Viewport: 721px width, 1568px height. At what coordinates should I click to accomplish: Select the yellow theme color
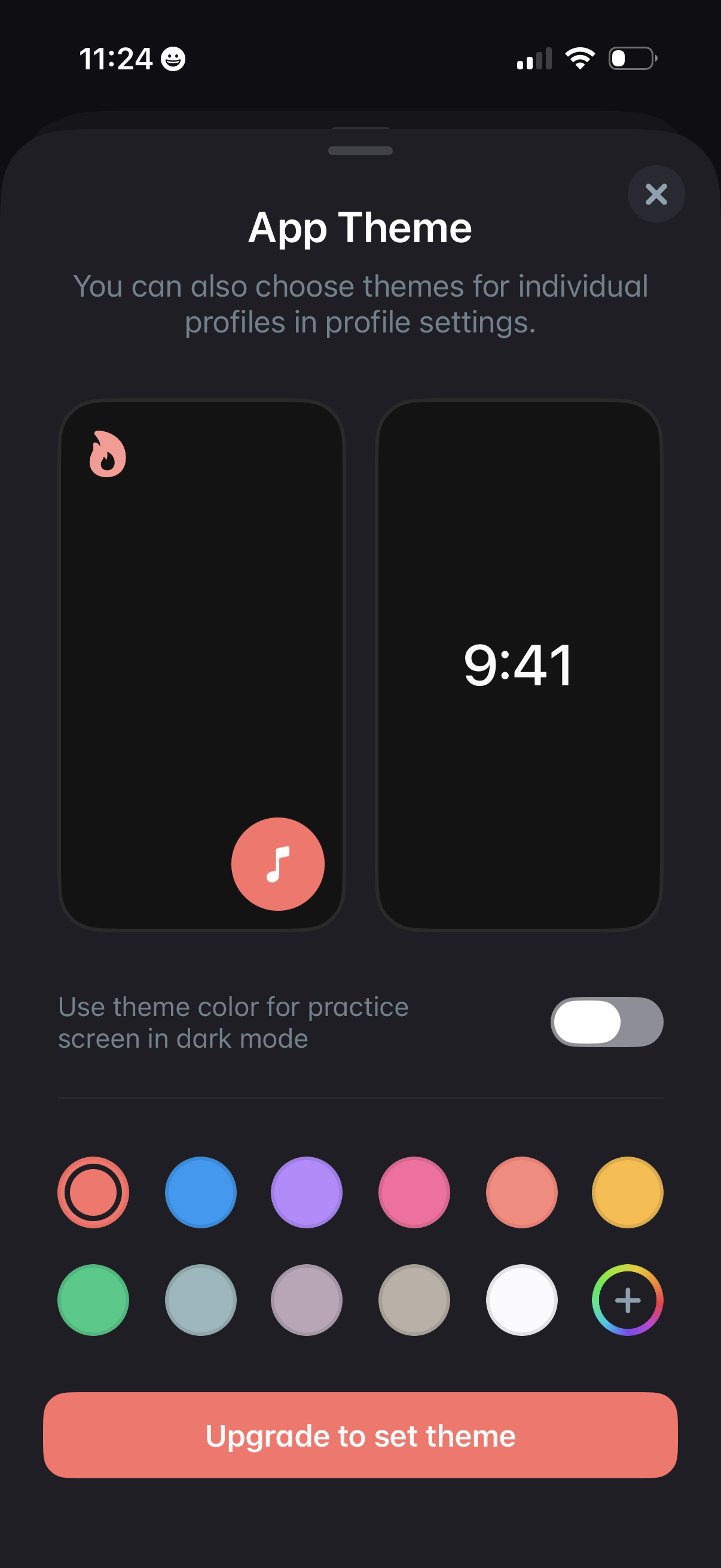[627, 1191]
